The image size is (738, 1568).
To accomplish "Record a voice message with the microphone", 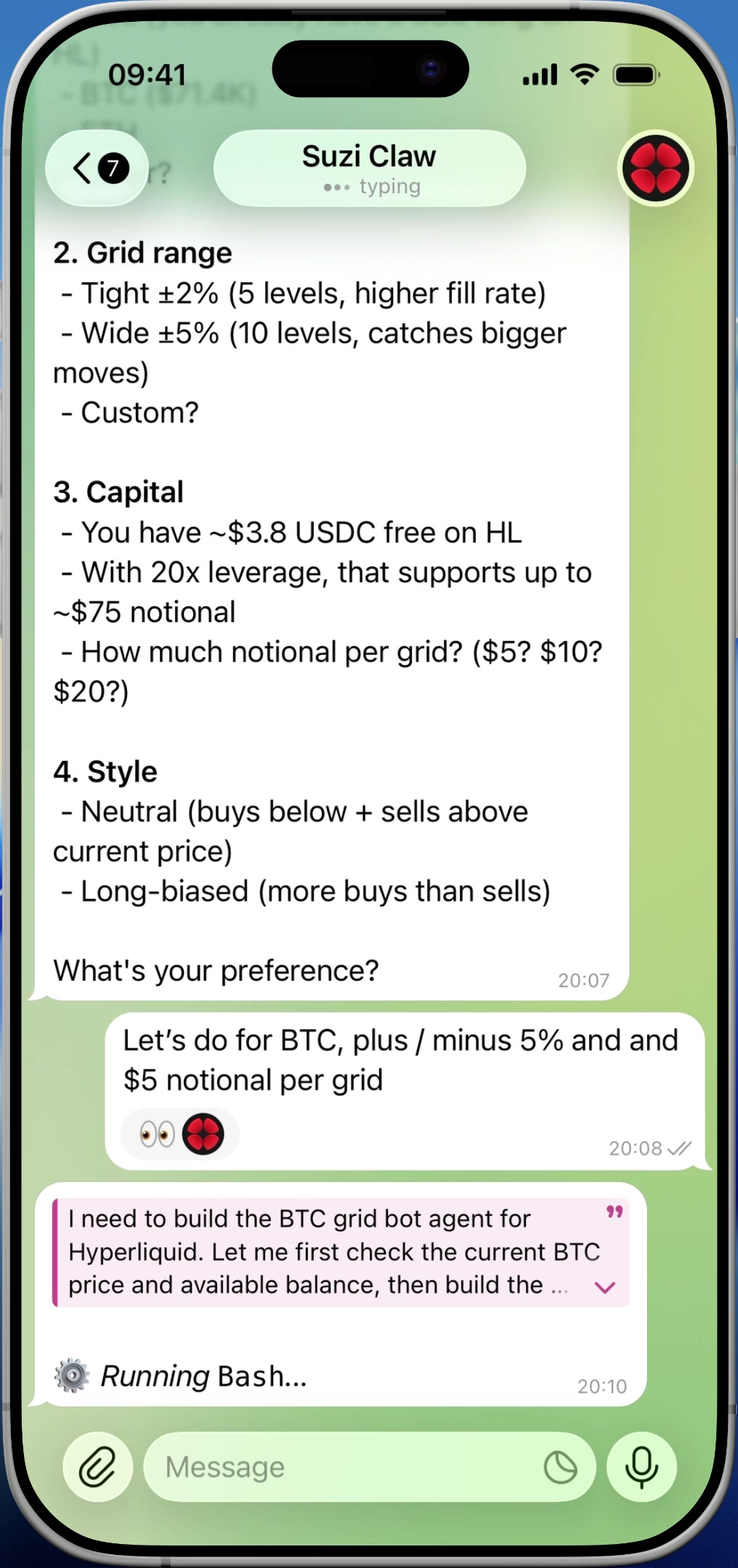I will pyautogui.click(x=641, y=1467).
